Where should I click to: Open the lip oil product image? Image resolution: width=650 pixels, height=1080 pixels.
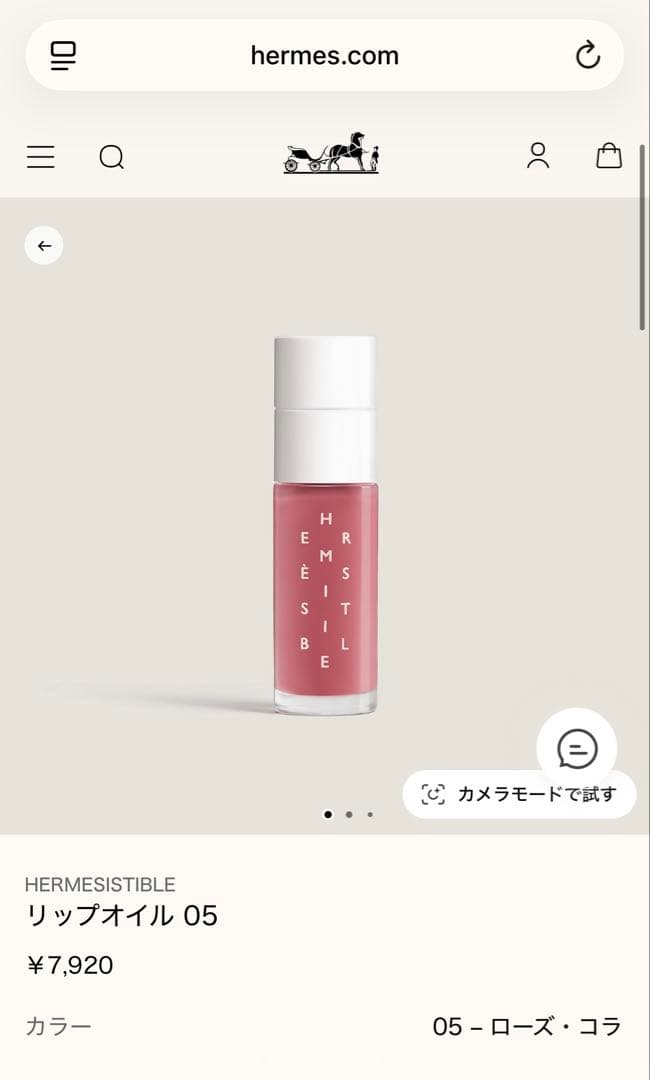click(325, 525)
